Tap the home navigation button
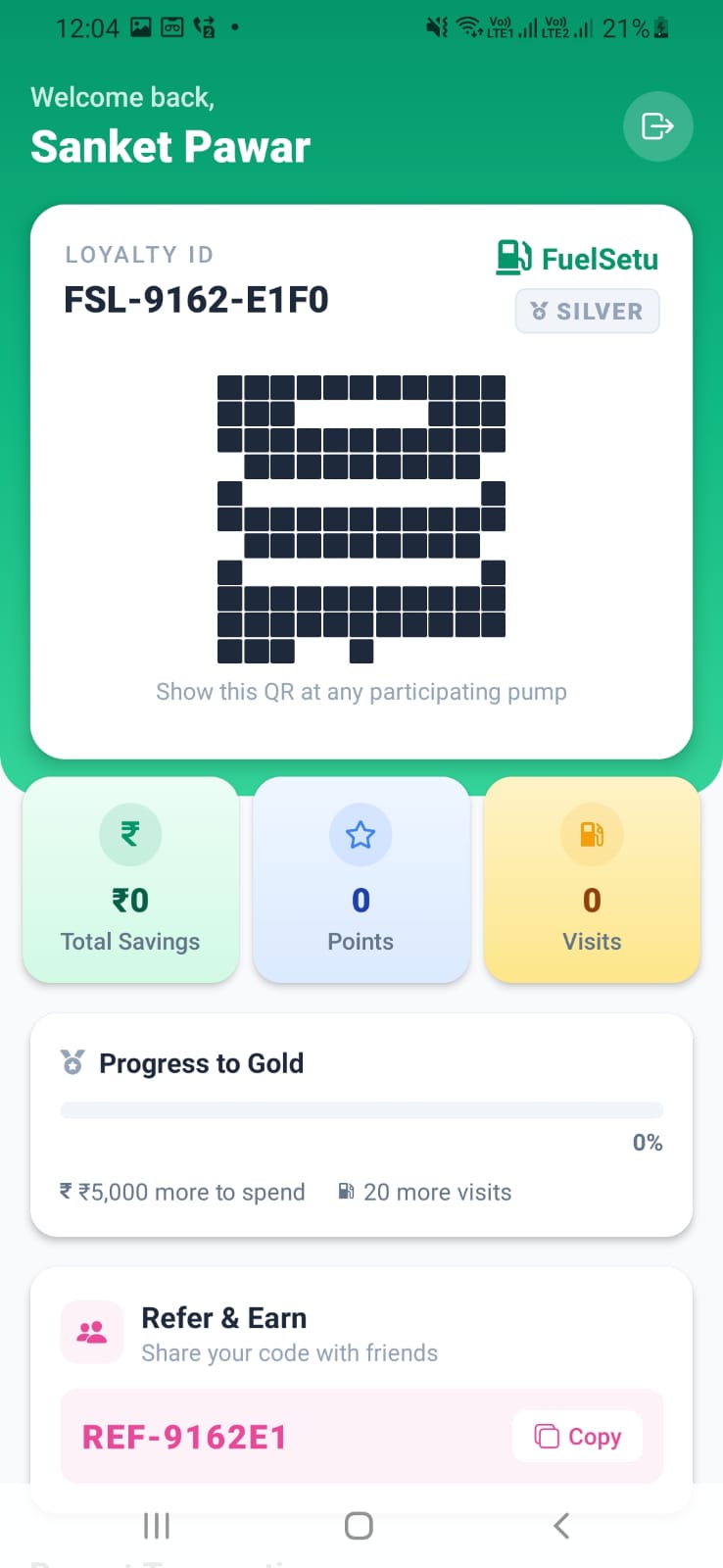The image size is (723, 1568). [x=358, y=1524]
